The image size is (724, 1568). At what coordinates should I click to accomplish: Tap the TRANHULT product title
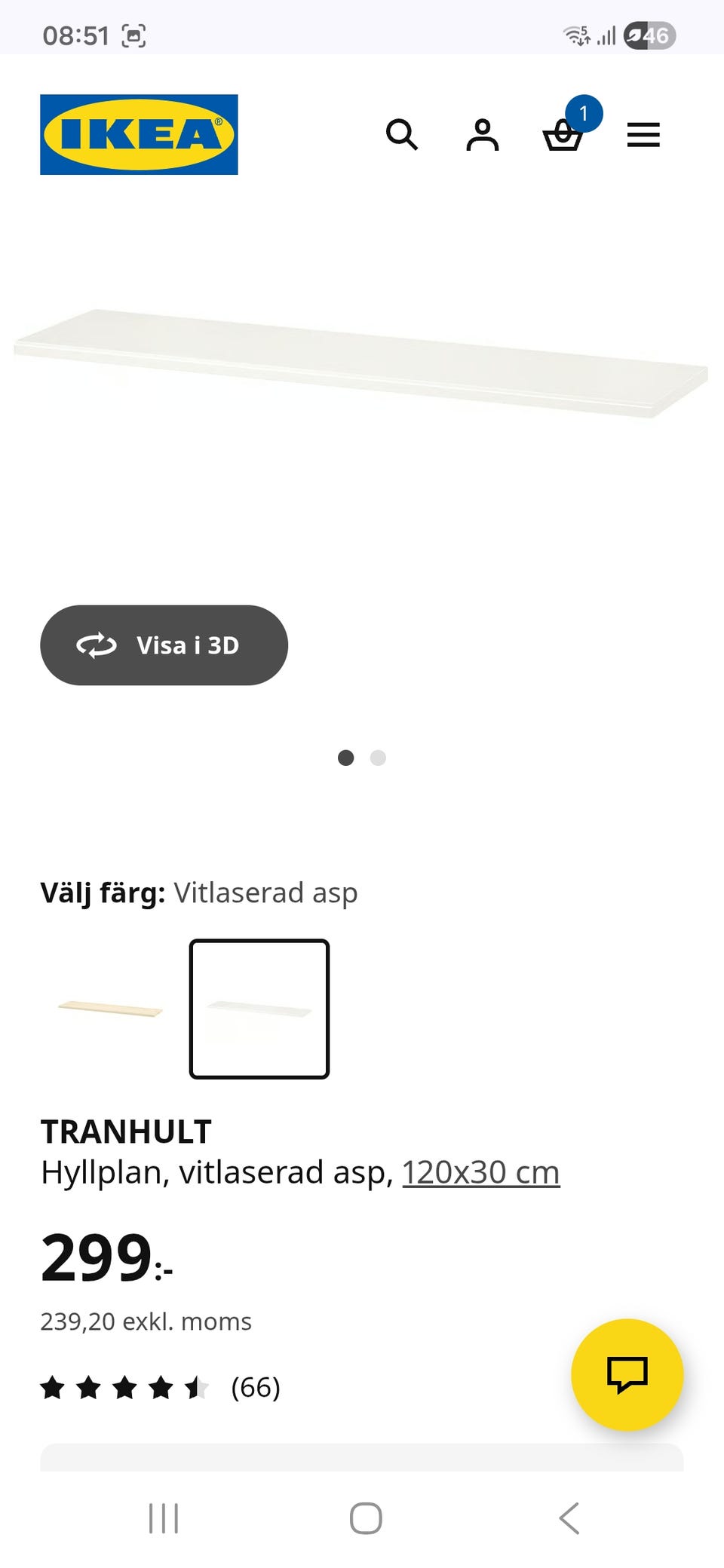click(x=127, y=1131)
